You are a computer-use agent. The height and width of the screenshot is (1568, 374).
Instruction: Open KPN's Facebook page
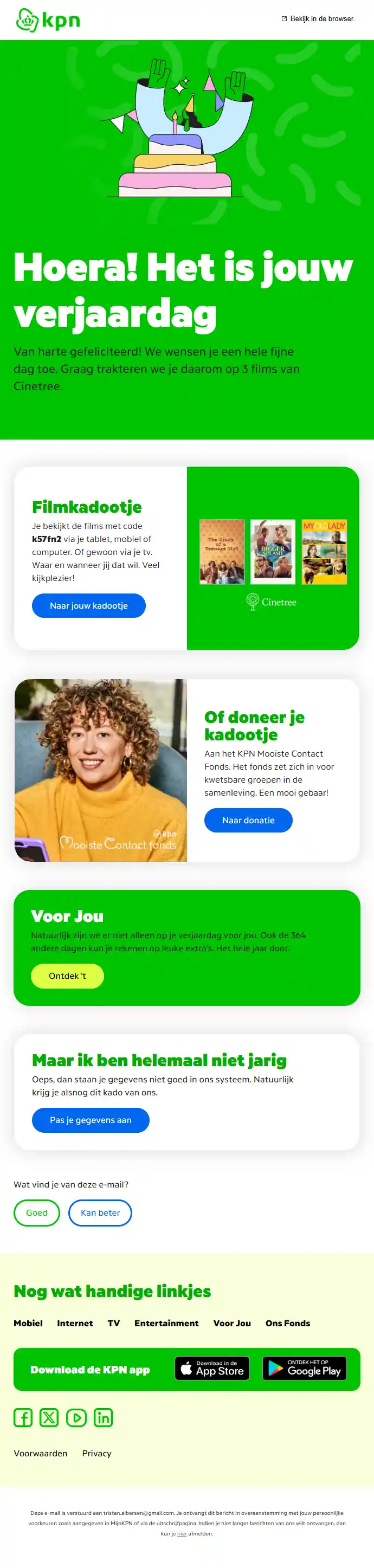[23, 1418]
